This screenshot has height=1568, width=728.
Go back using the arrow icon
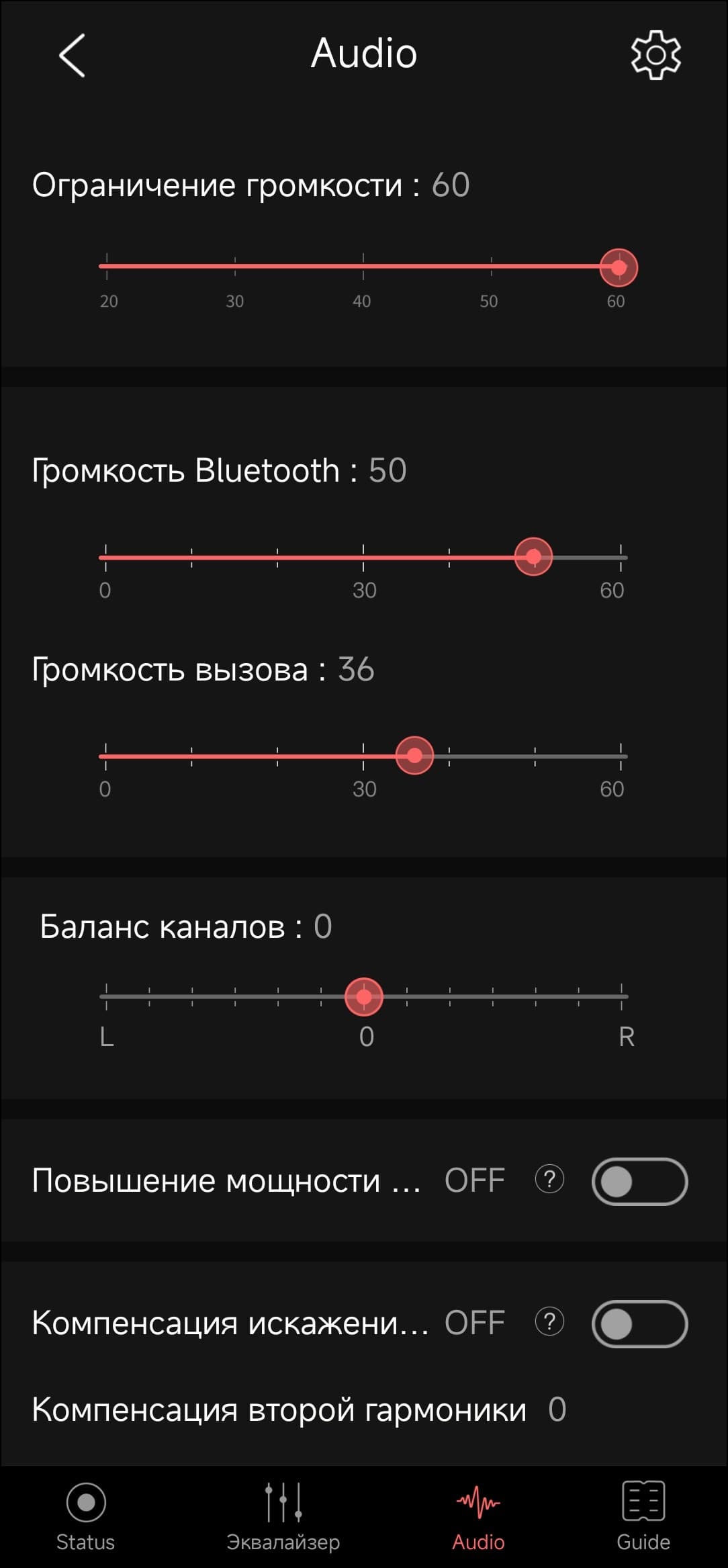(72, 55)
